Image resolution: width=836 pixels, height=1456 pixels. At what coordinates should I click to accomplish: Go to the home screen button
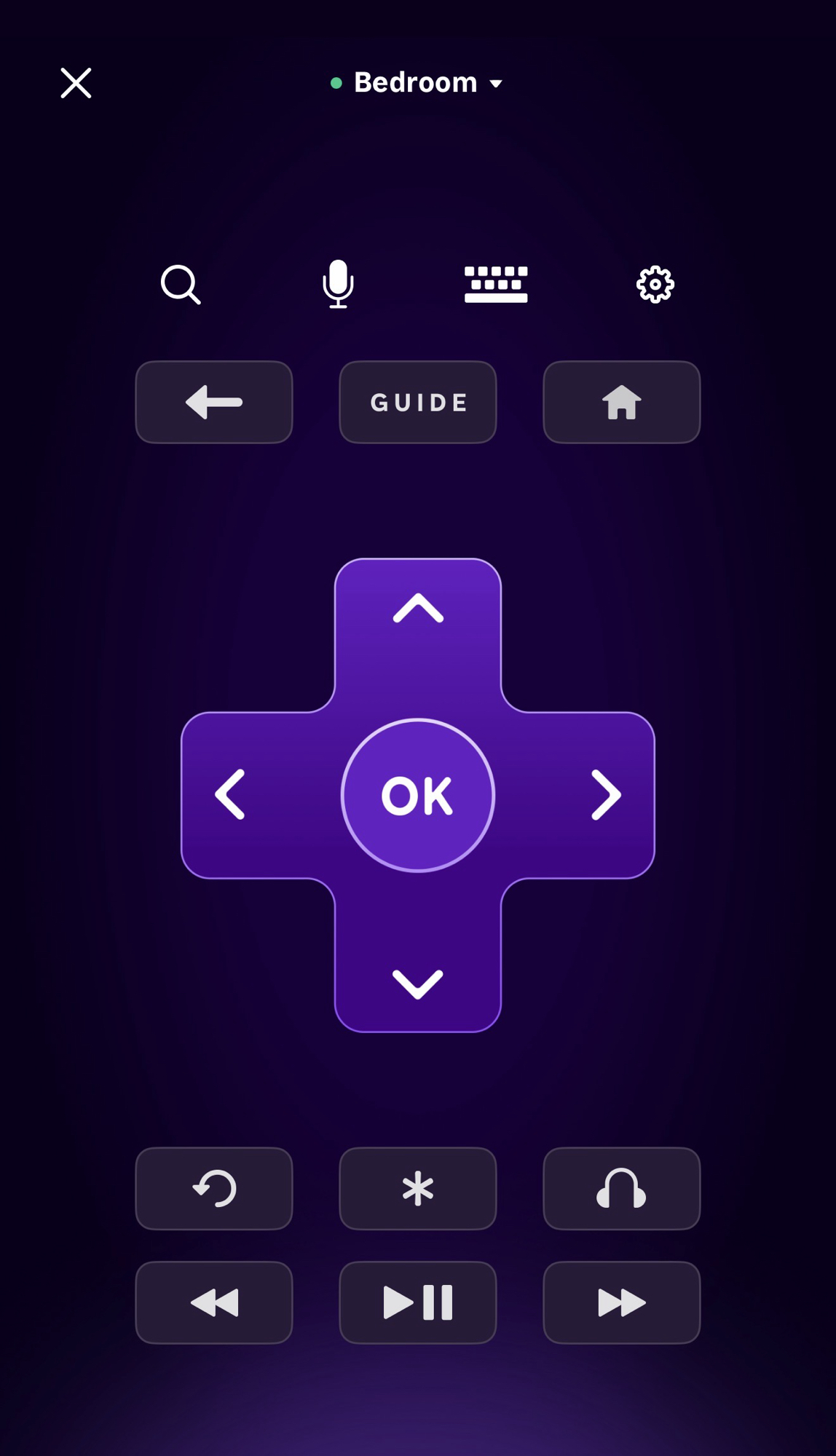pos(622,403)
